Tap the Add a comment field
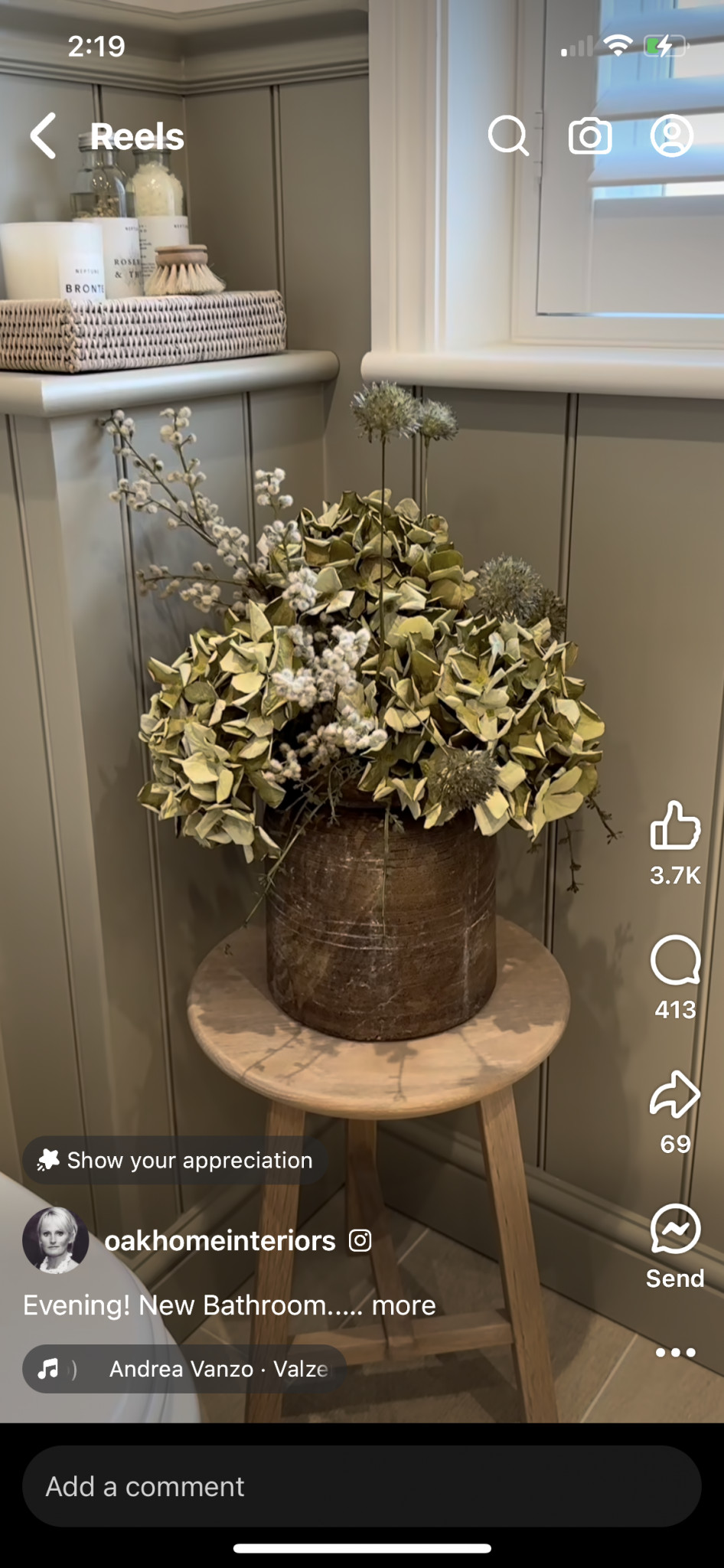Screen dimensions: 724x1568 tap(362, 1487)
